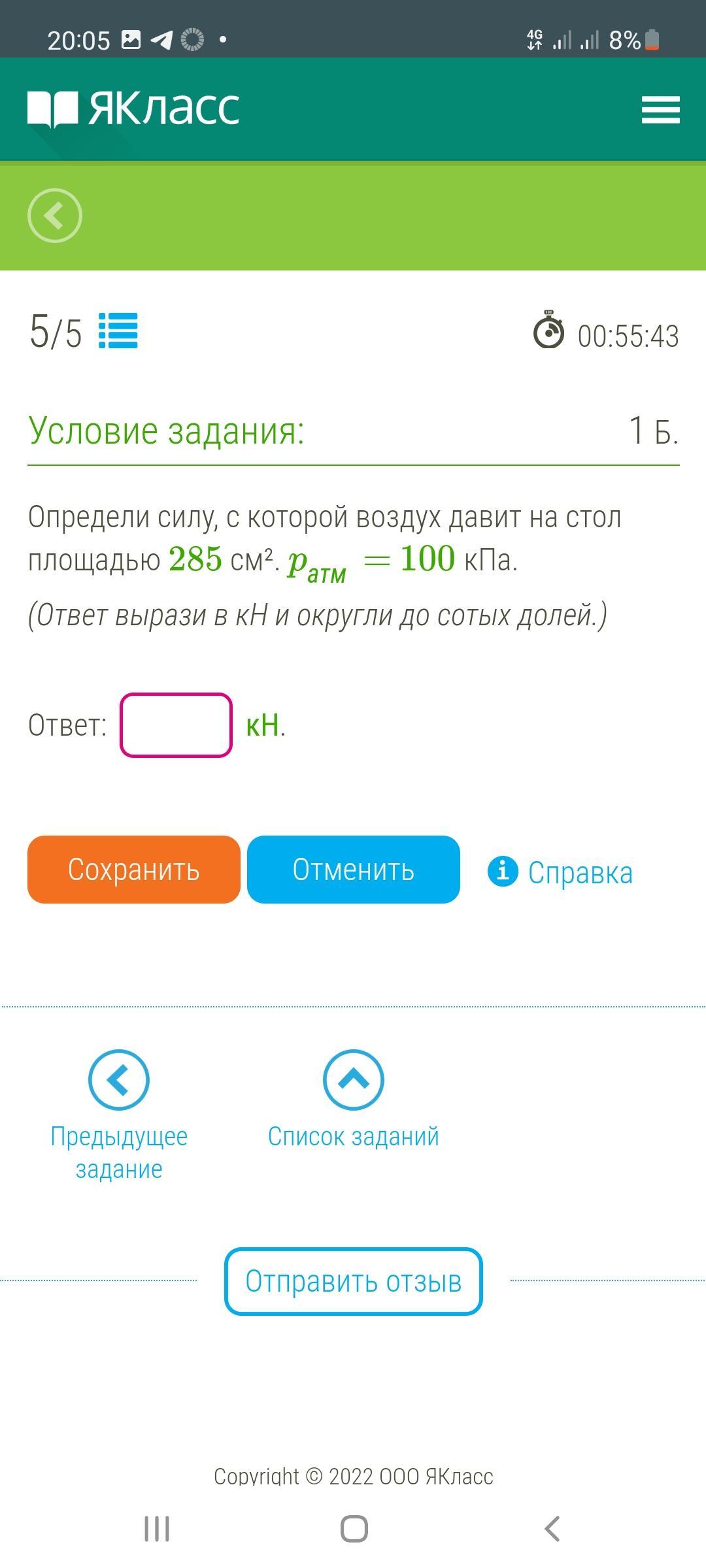706x1568 pixels.
Task: Open the hamburger menu
Action: 660,109
